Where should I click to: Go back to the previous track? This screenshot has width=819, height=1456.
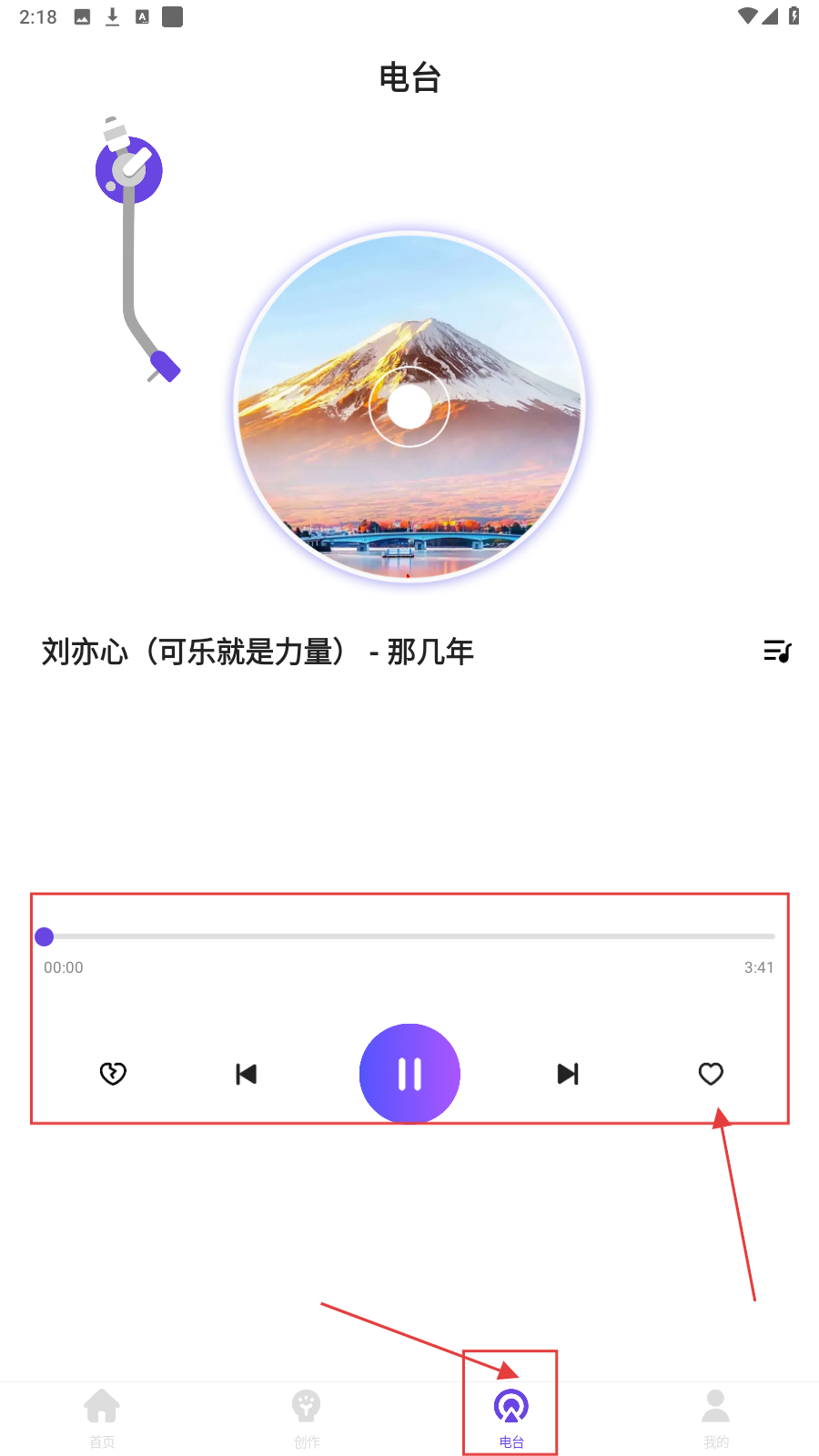[x=246, y=1074]
